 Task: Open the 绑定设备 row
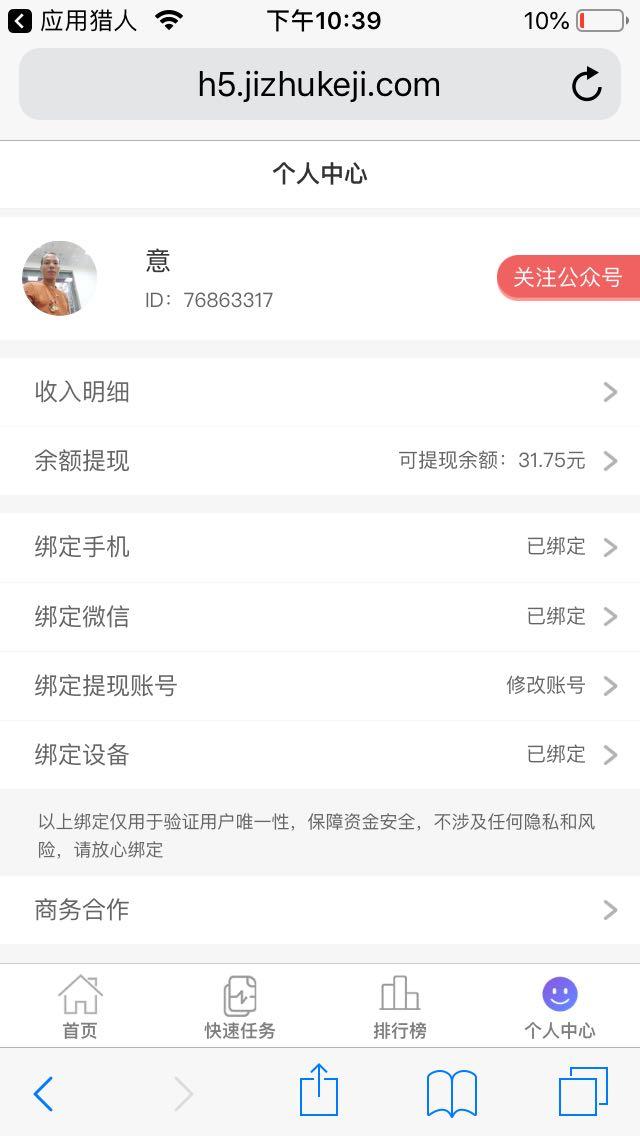click(320, 755)
